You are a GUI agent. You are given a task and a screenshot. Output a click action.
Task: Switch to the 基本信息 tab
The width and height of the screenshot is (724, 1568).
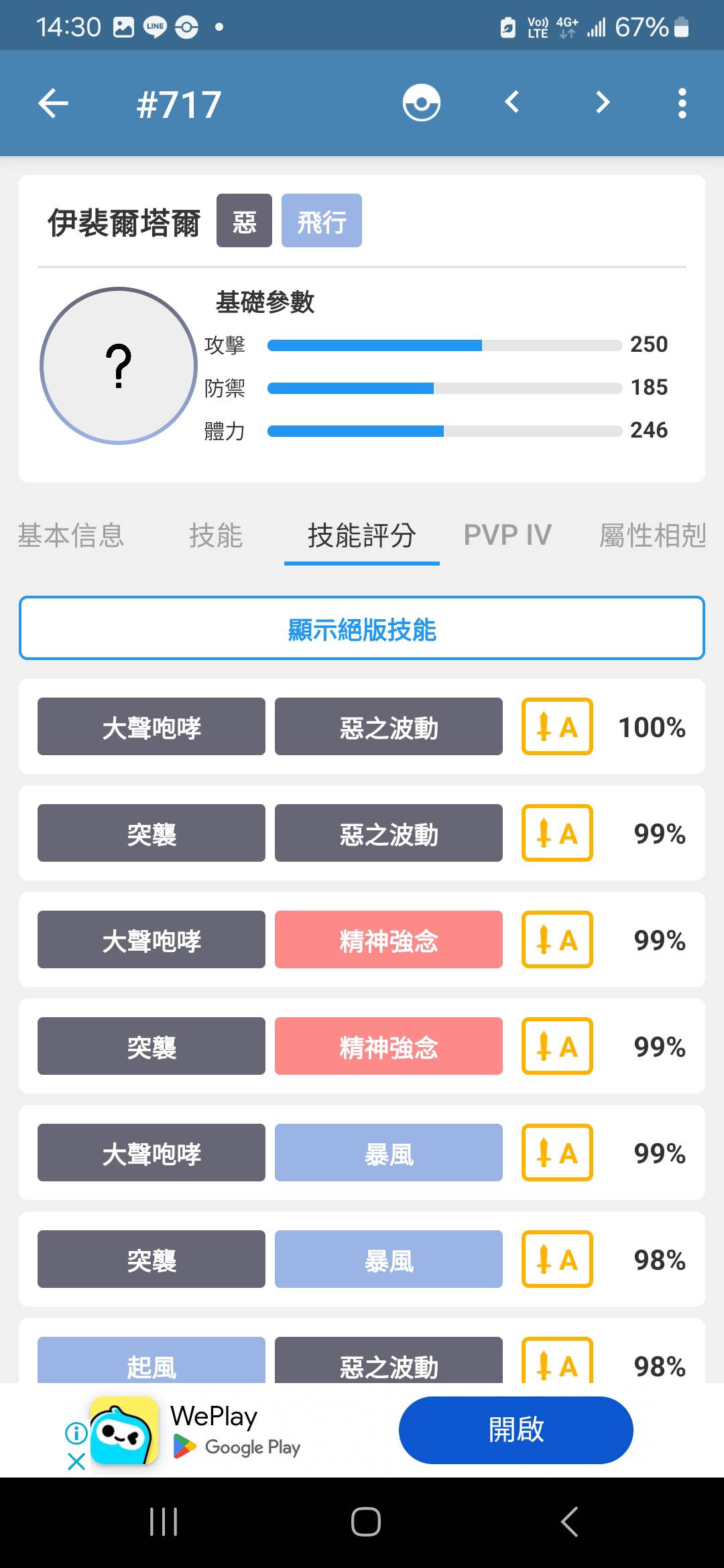click(71, 536)
